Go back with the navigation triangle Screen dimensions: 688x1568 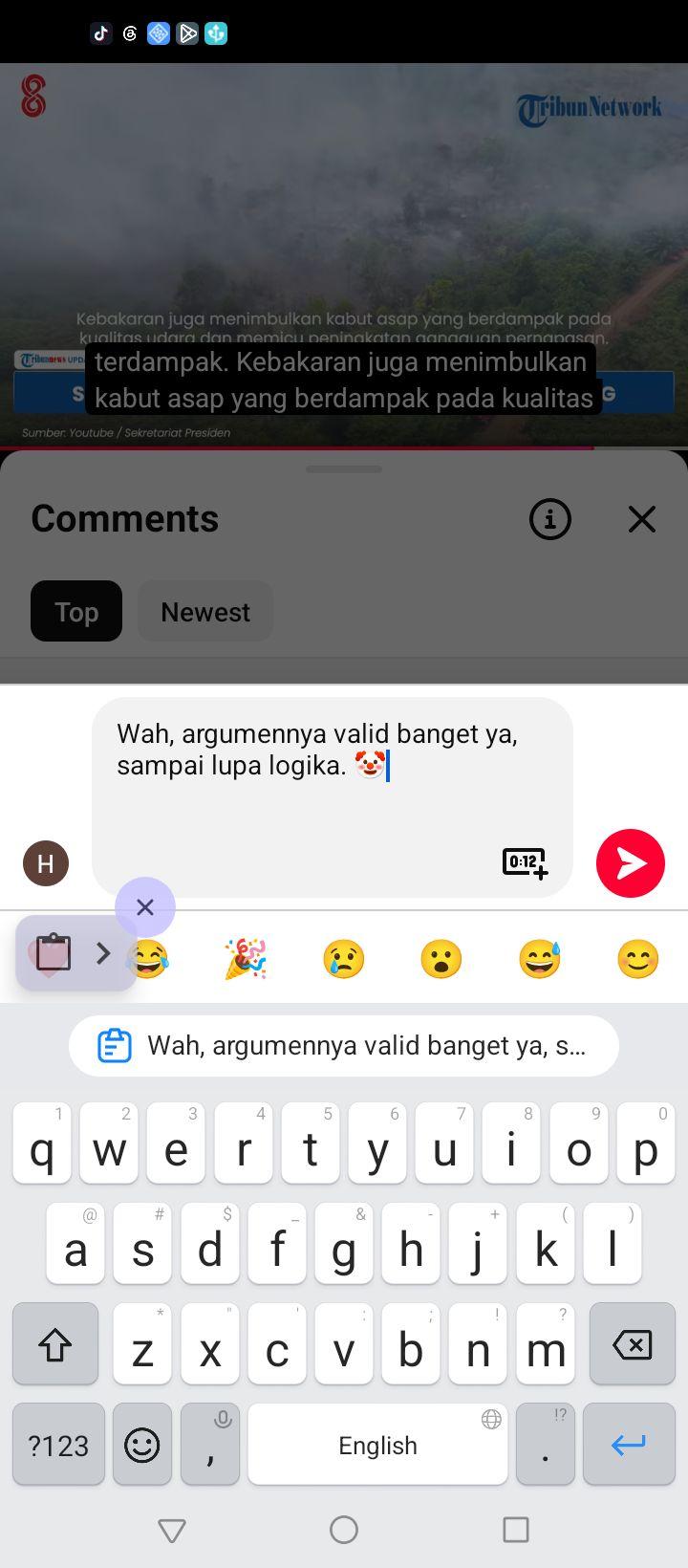pyautogui.click(x=172, y=1531)
